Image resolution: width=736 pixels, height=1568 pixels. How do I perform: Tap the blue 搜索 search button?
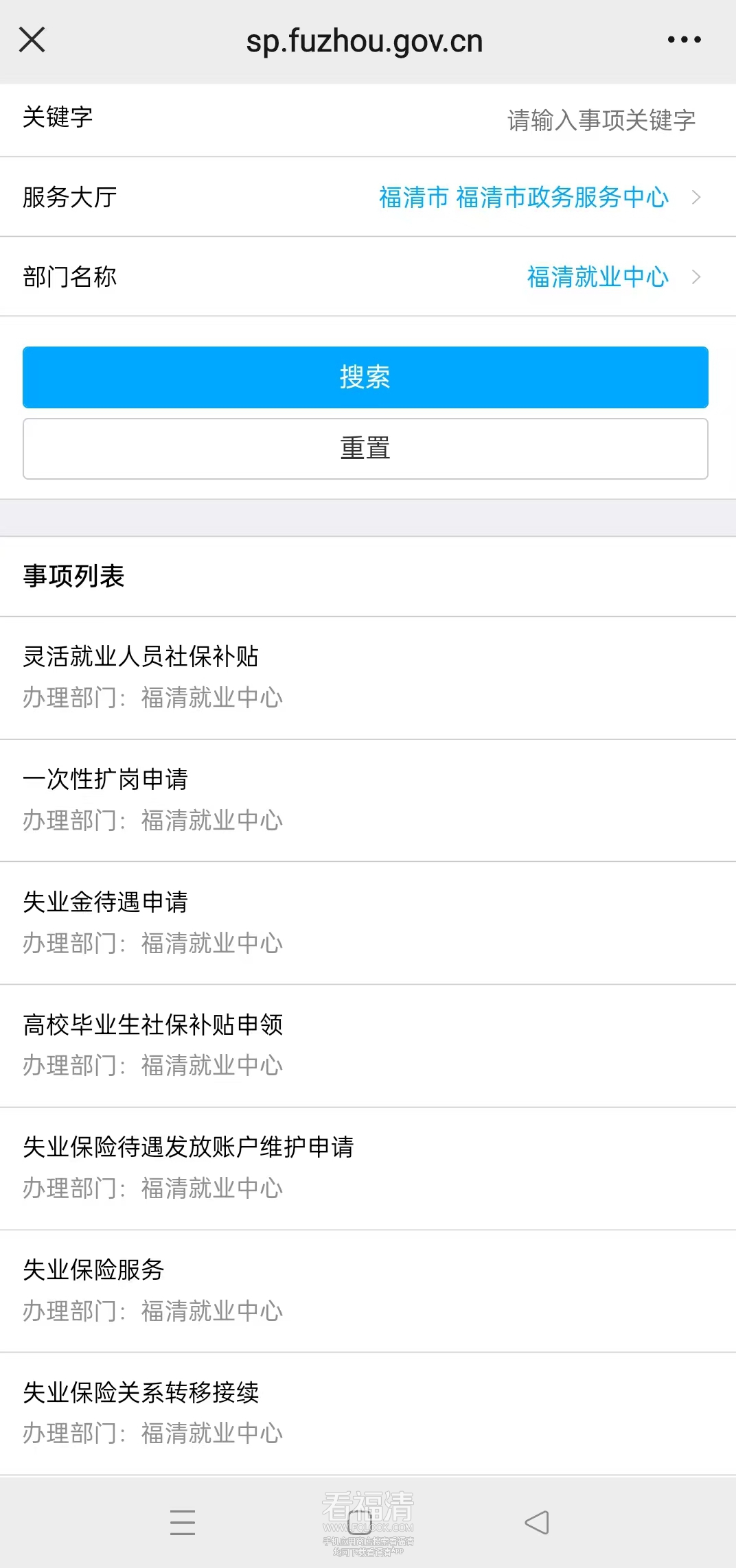pyautogui.click(x=365, y=377)
